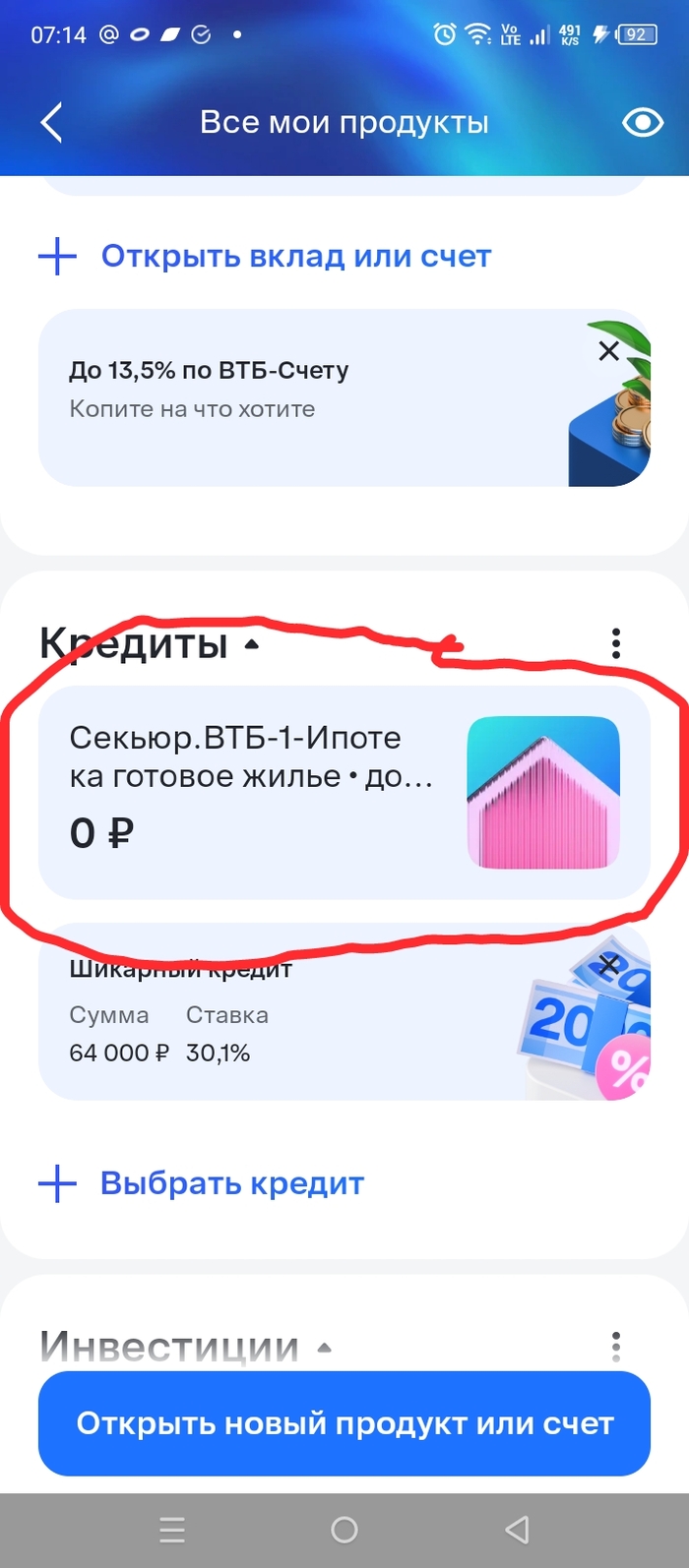The width and height of the screenshot is (689, 1568).
Task: Open system recent apps
Action: (172, 1530)
